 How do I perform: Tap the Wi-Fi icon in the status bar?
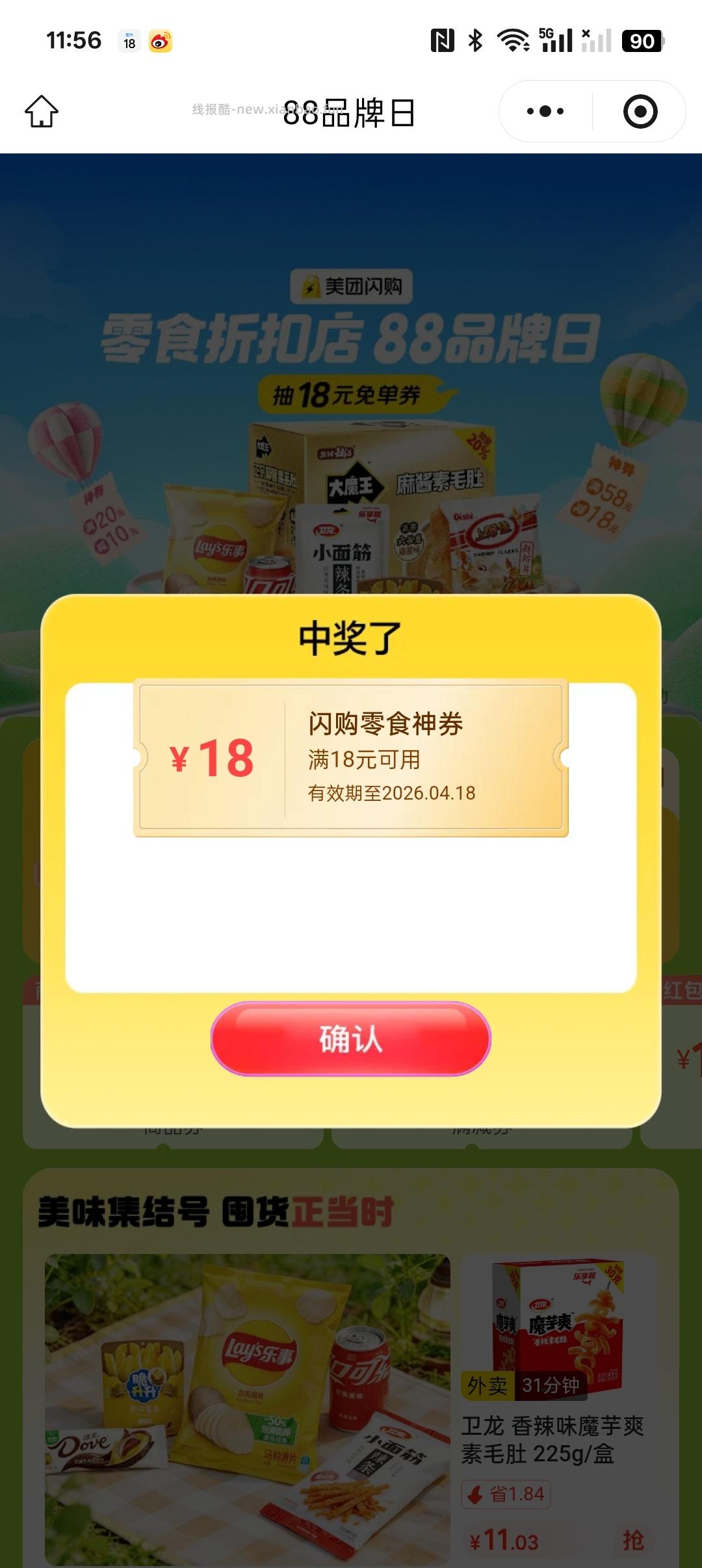point(513,39)
